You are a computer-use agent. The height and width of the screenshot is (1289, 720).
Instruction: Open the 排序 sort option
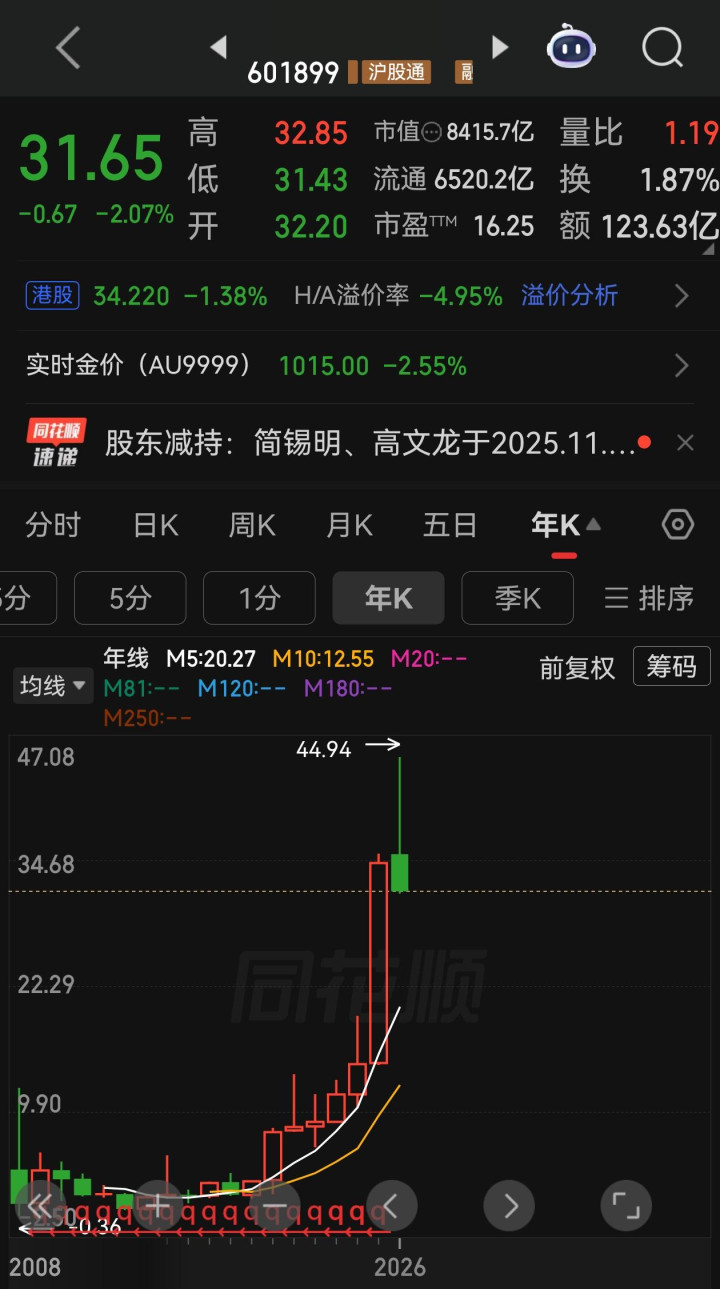coord(649,598)
